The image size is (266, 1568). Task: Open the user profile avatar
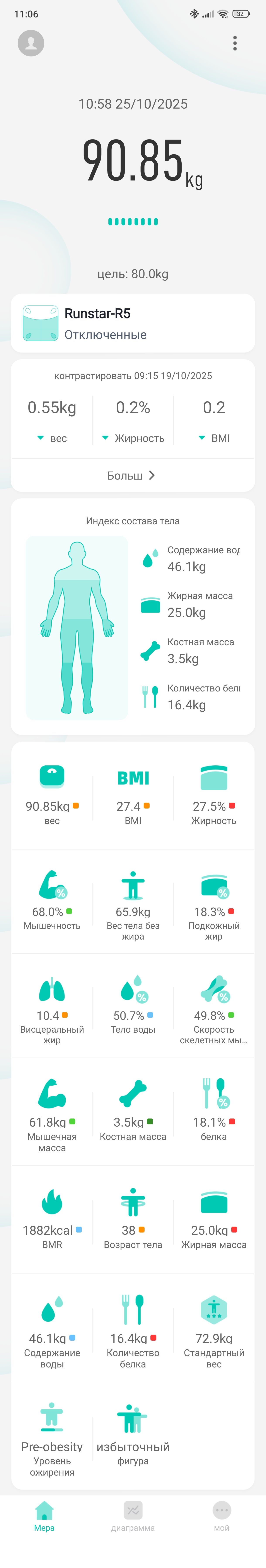tap(31, 43)
